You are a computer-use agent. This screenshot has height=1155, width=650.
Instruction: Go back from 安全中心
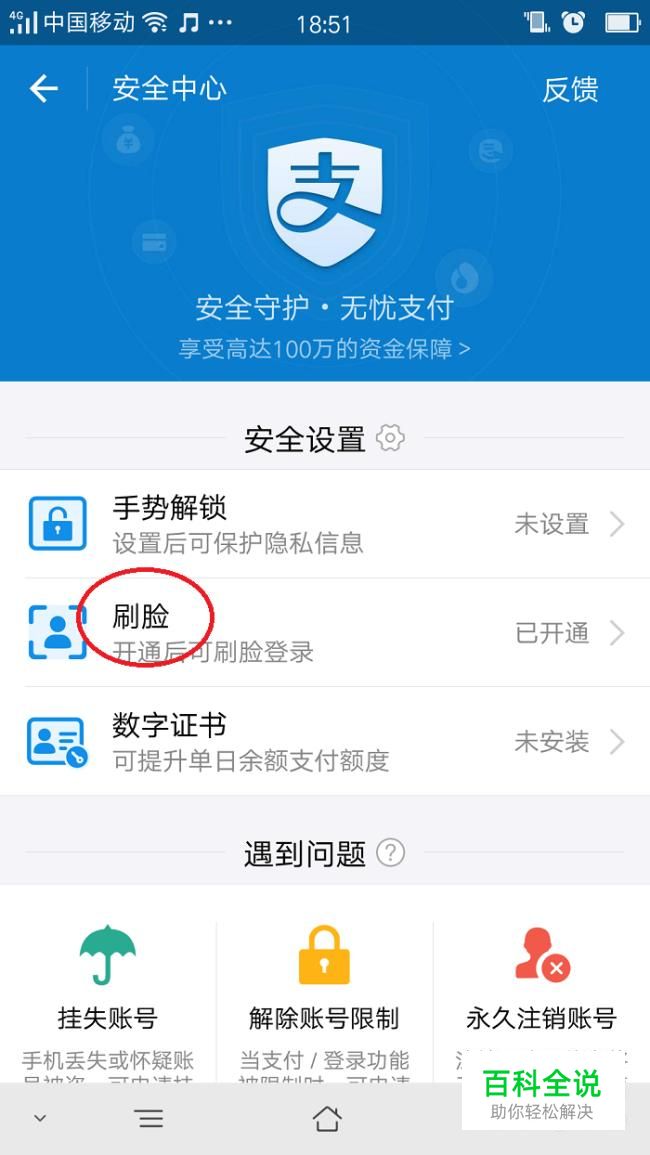(x=43, y=89)
